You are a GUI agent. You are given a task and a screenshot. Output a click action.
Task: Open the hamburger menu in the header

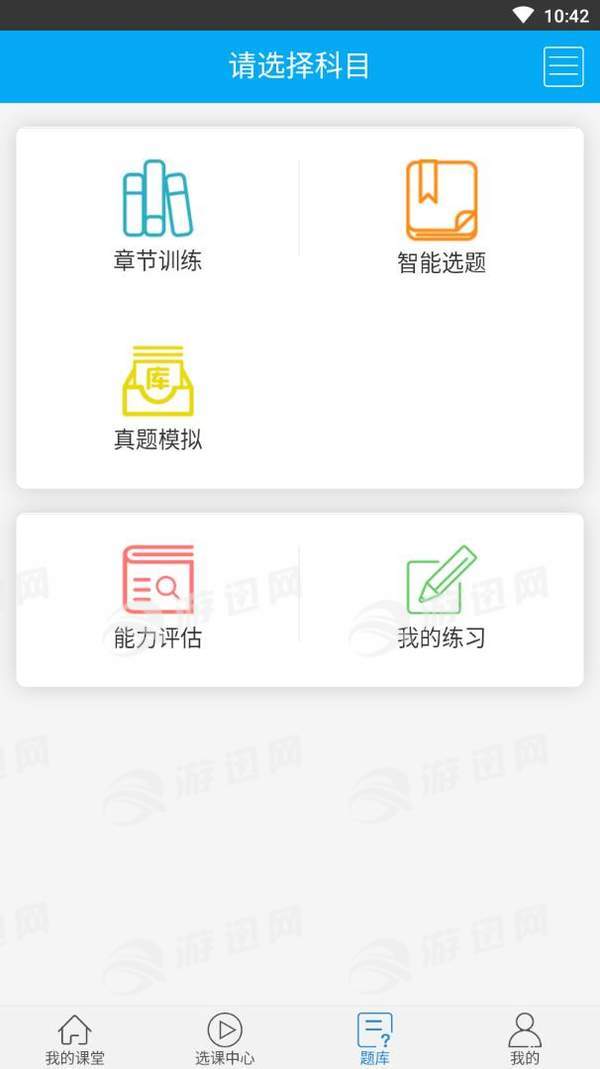click(563, 67)
